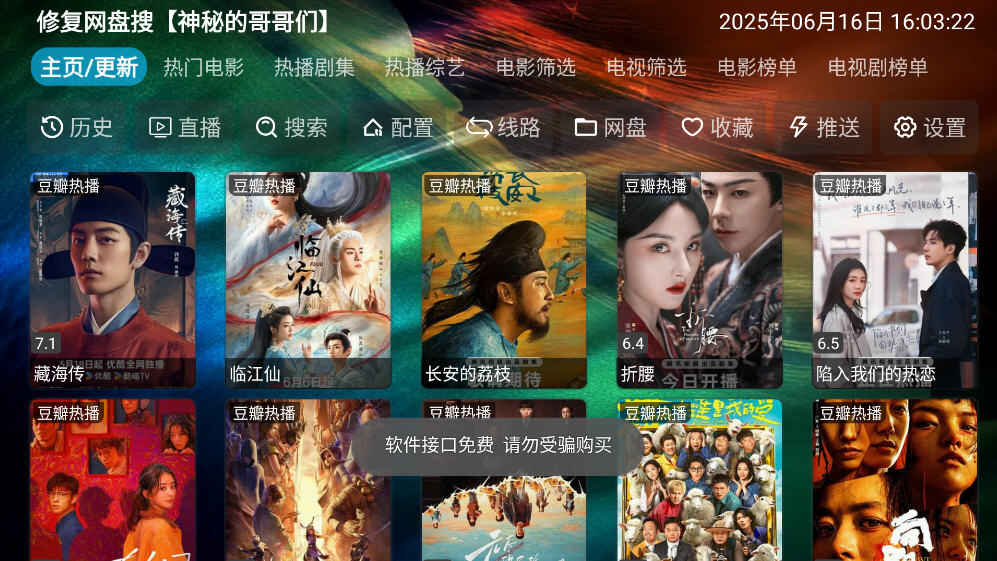Viewport: 997px width, 561px height.
Task: Open the 历史 history button
Action: (76, 127)
